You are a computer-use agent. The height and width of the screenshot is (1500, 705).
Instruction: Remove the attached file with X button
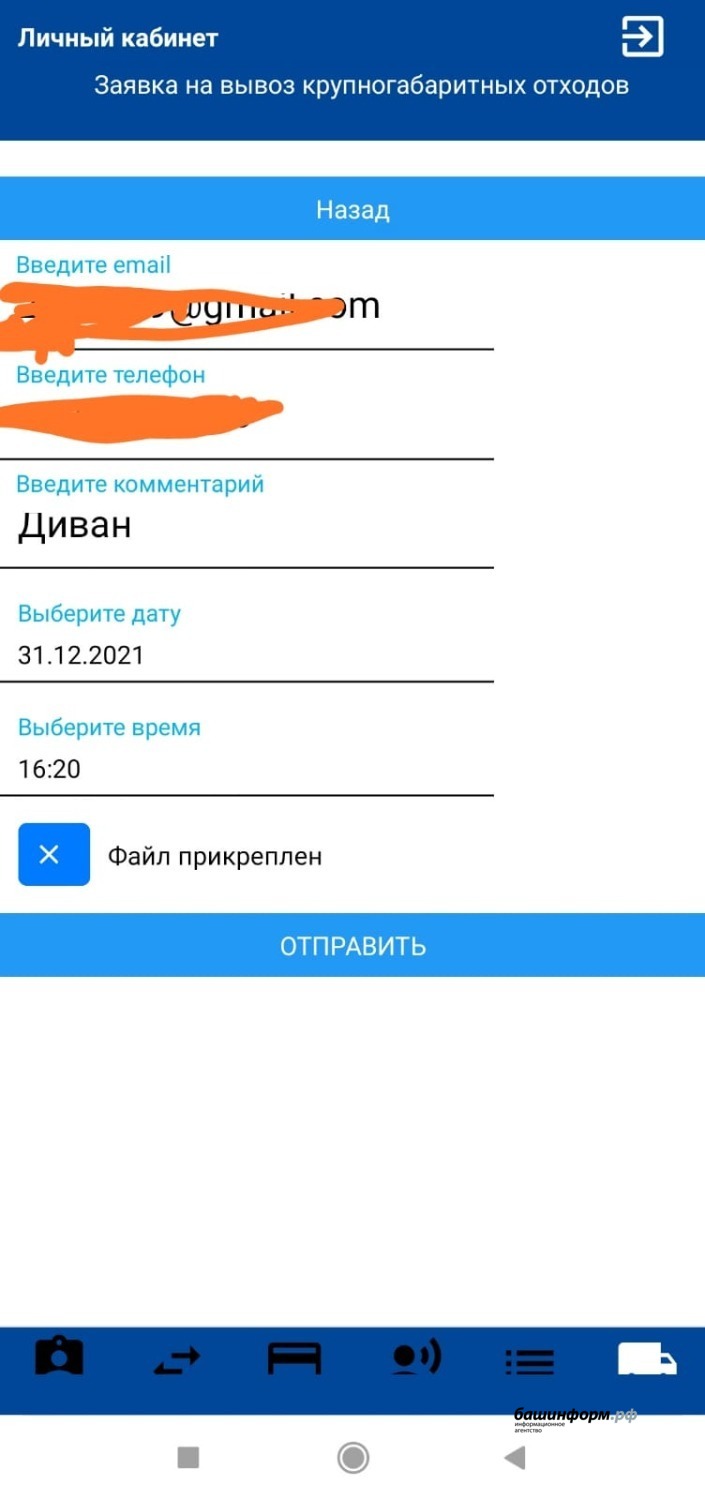pos(54,855)
